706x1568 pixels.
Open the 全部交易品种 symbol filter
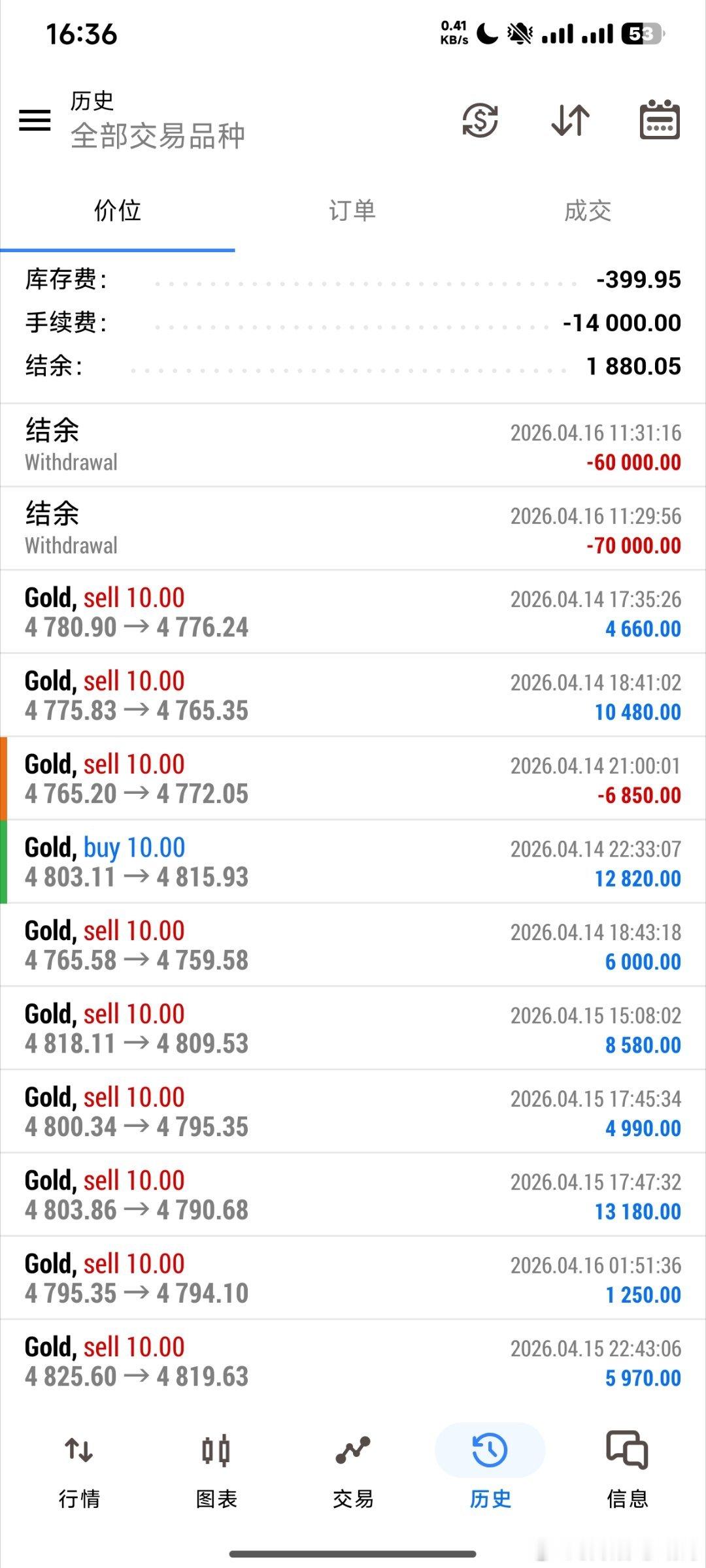tap(157, 137)
